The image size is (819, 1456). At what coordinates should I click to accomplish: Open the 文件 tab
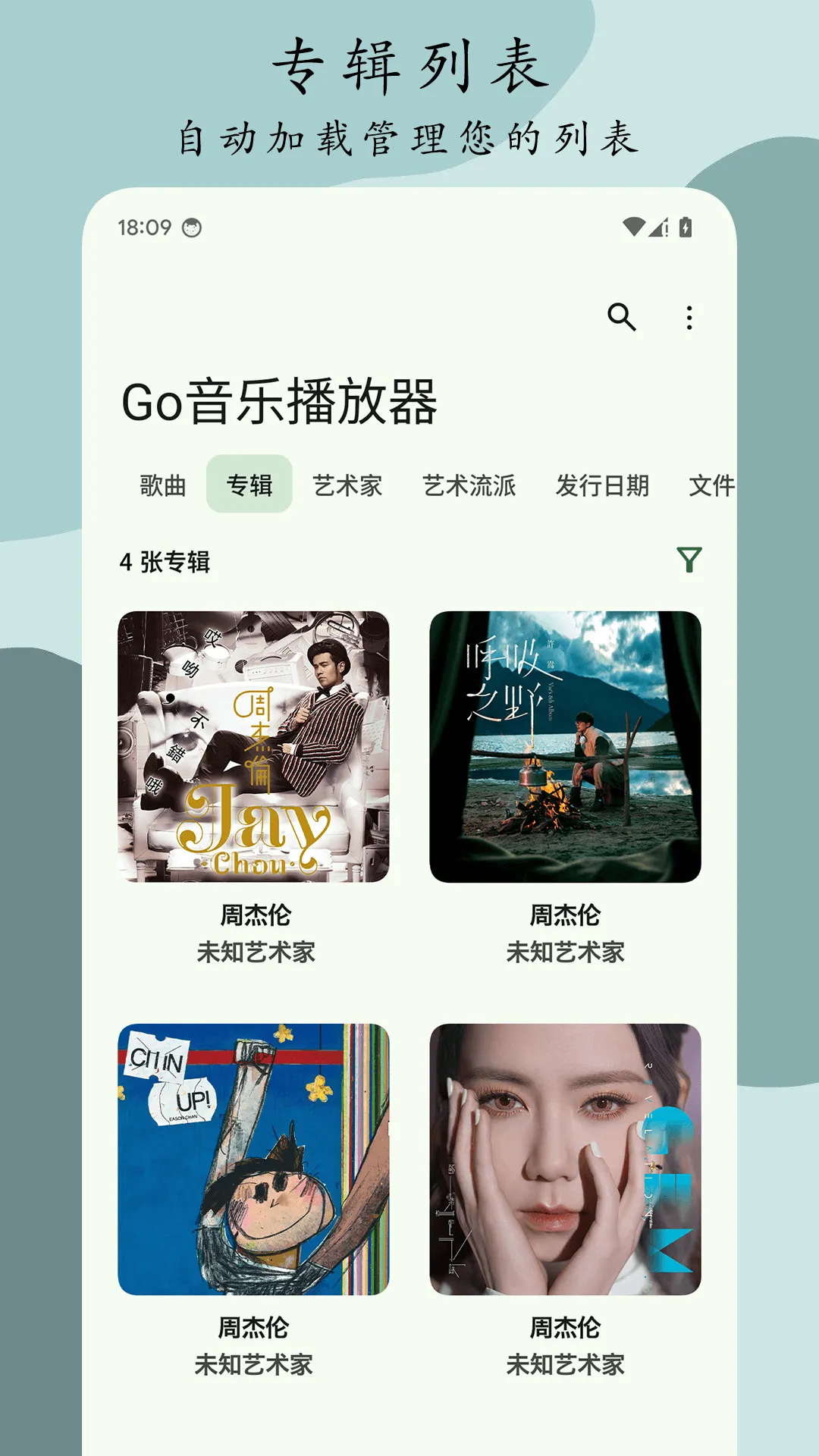(x=711, y=485)
